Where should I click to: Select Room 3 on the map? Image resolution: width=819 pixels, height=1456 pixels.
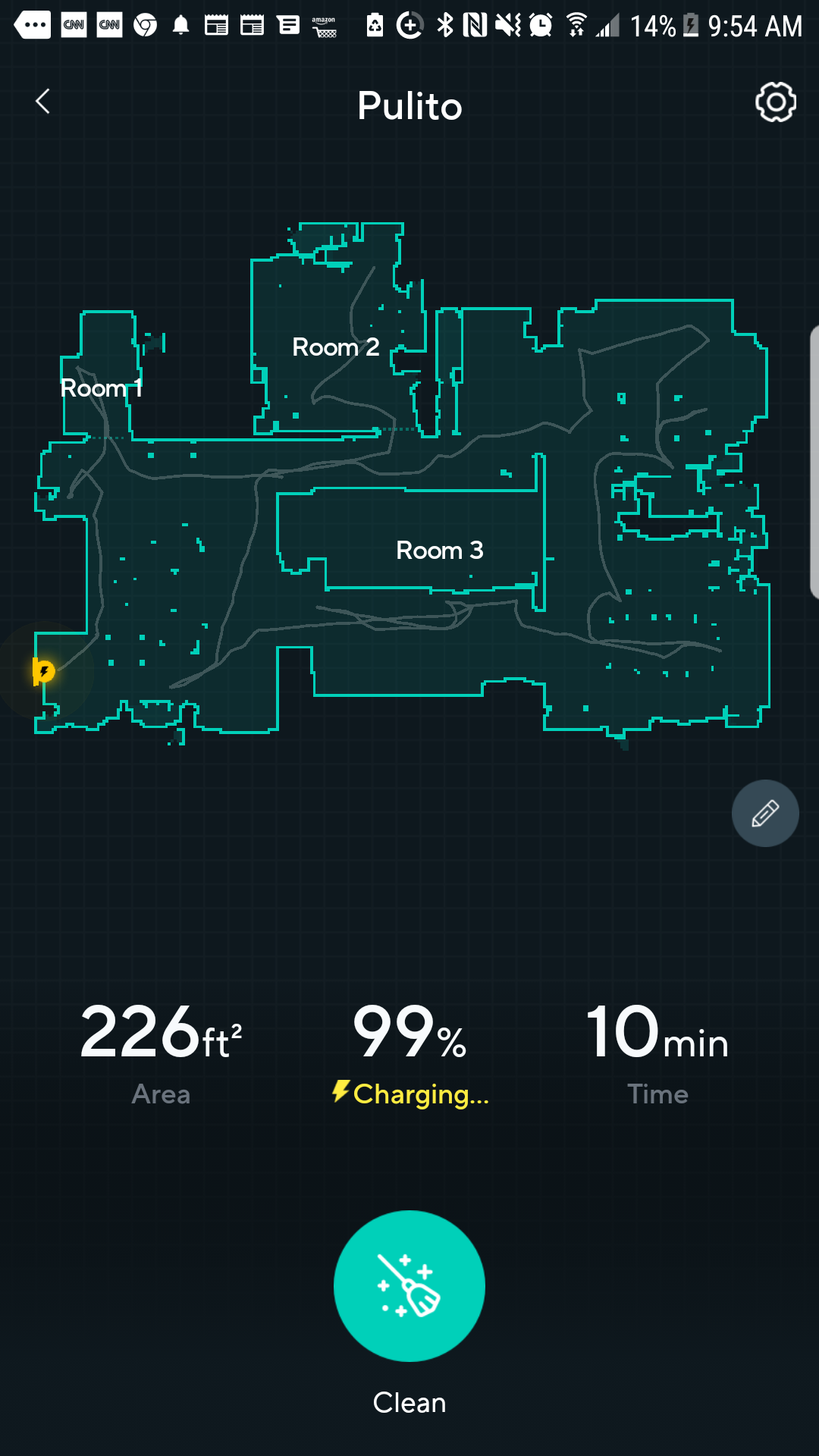[440, 551]
